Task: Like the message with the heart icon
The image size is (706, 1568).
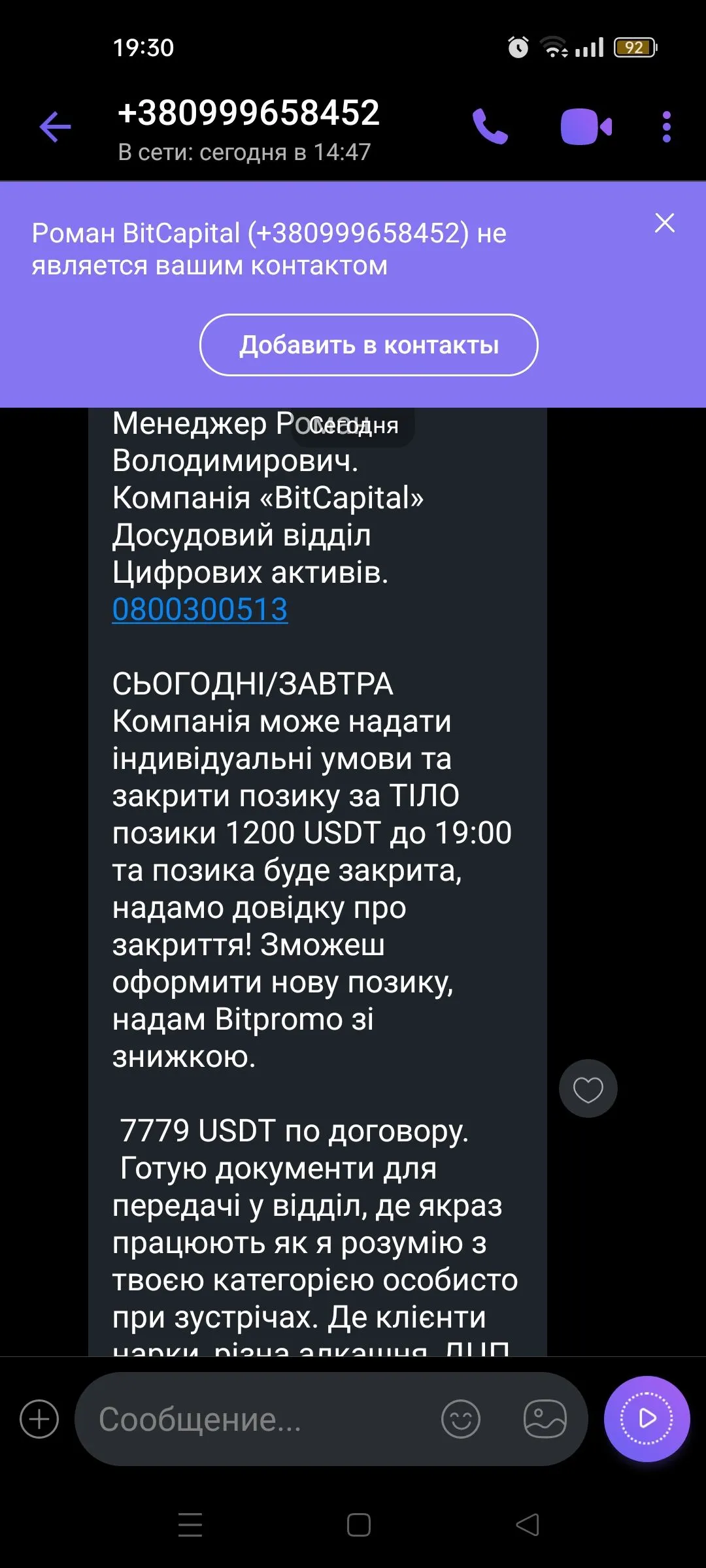Action: click(588, 1089)
